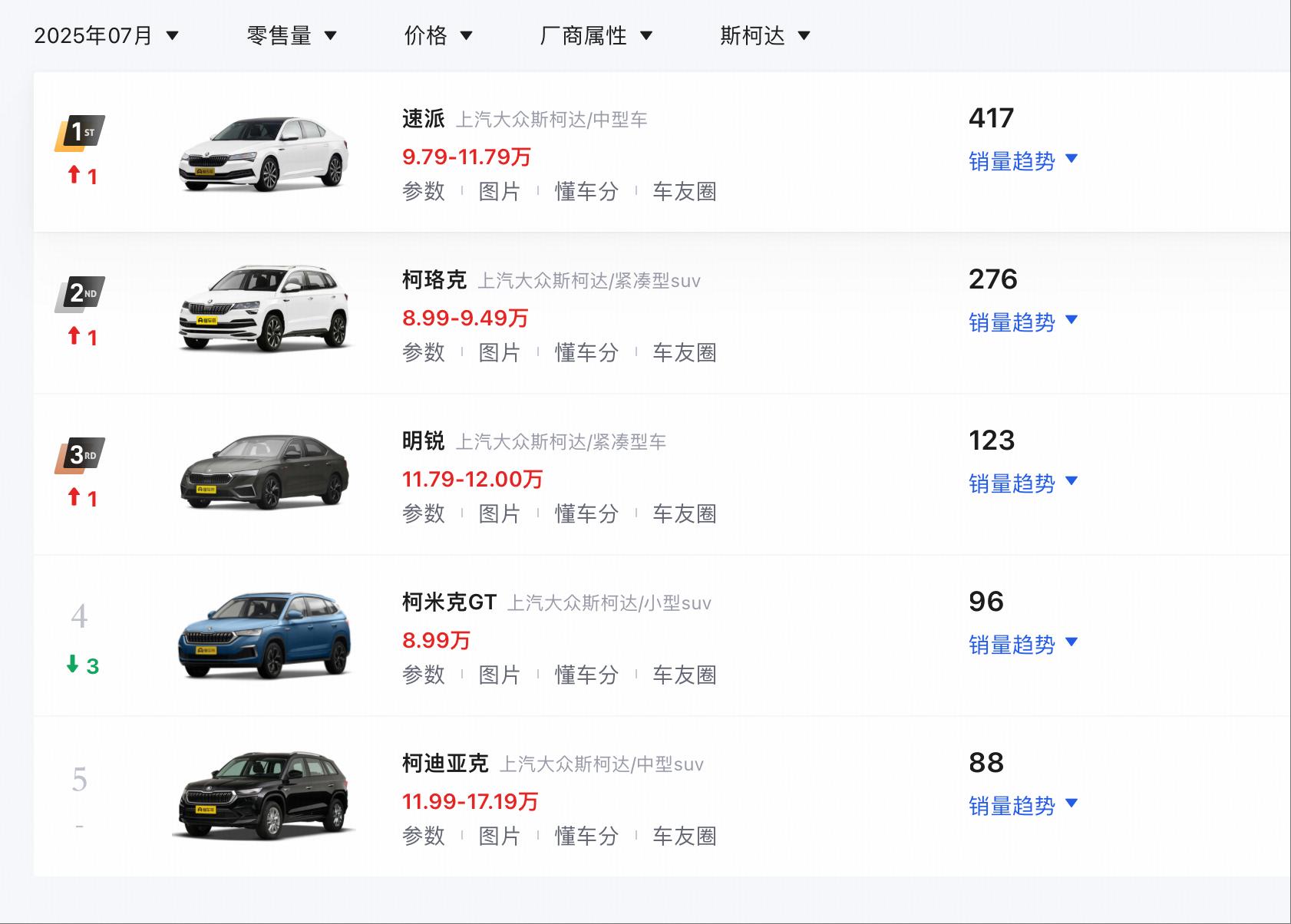This screenshot has width=1291, height=924.
Task: Expand 销量趋势 for 速派
Action: [x=1022, y=161]
